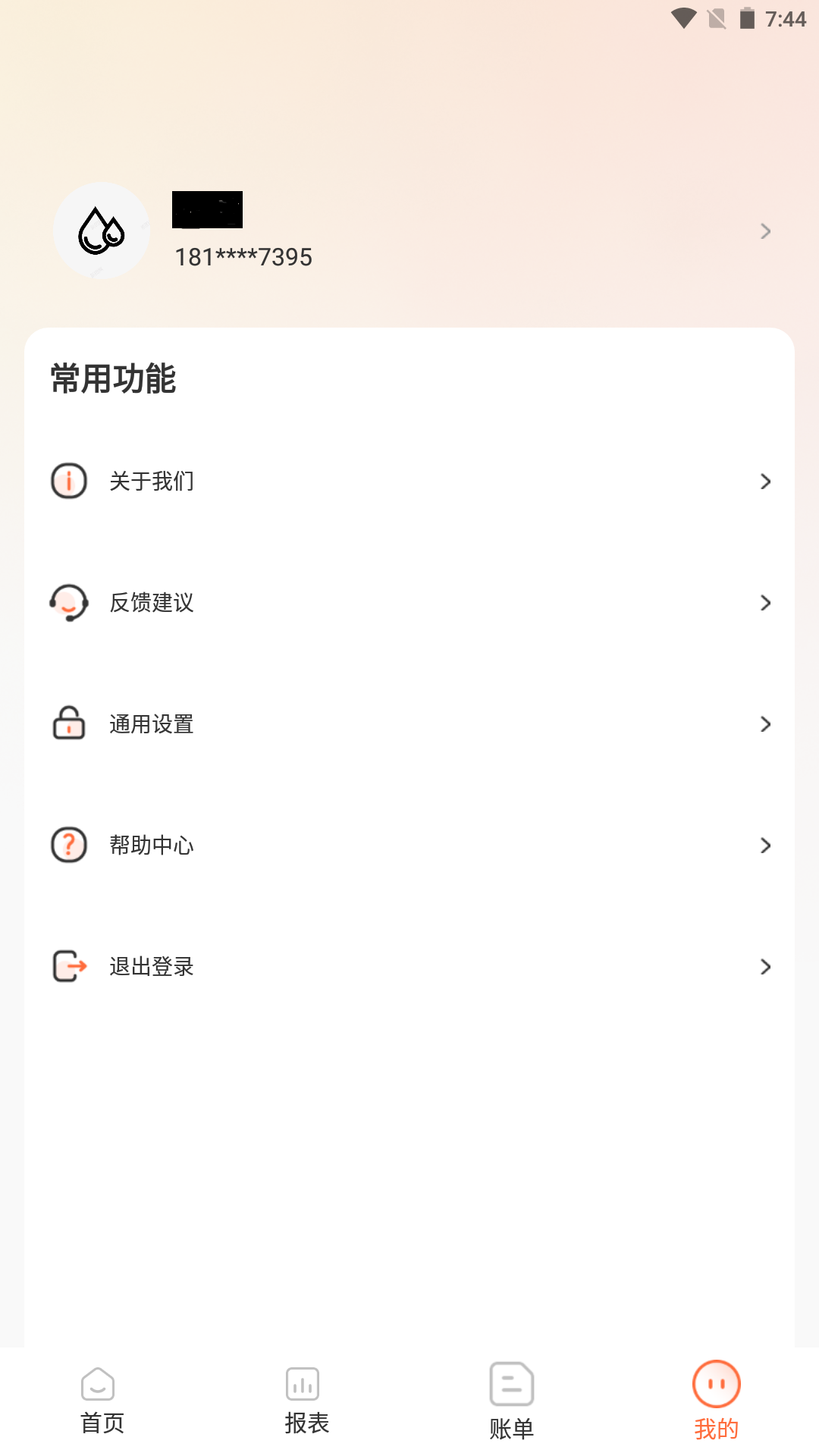Screen dimensions: 819x1456
Task: Click the masked phone number 181****7395
Action: [242, 257]
